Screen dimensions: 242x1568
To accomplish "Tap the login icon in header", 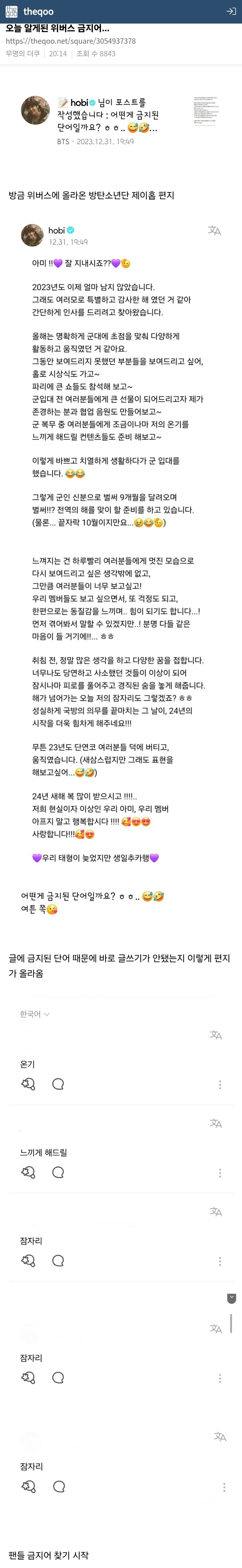I will click(x=231, y=12).
